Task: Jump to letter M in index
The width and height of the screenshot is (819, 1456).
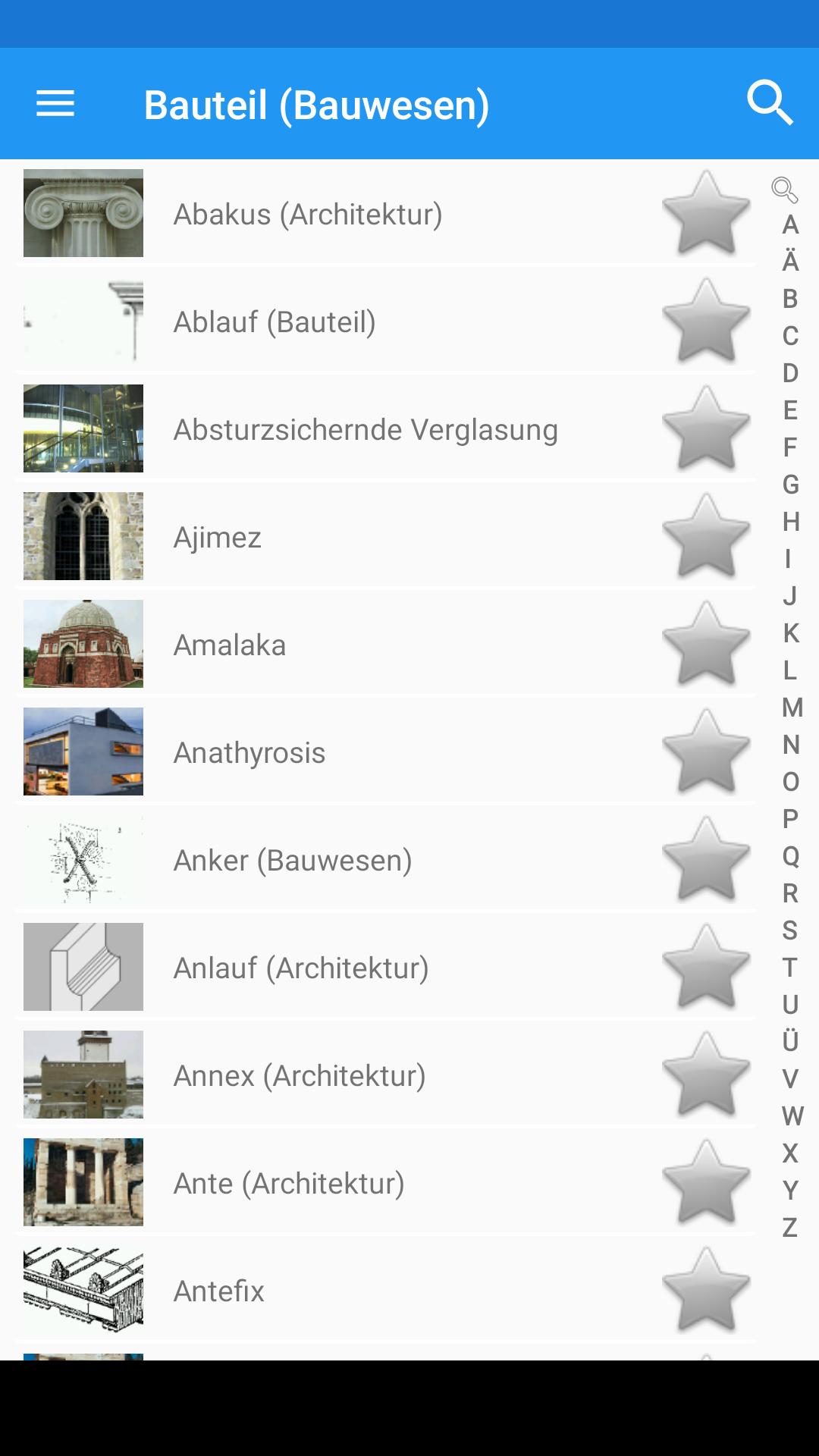Action: (x=791, y=707)
